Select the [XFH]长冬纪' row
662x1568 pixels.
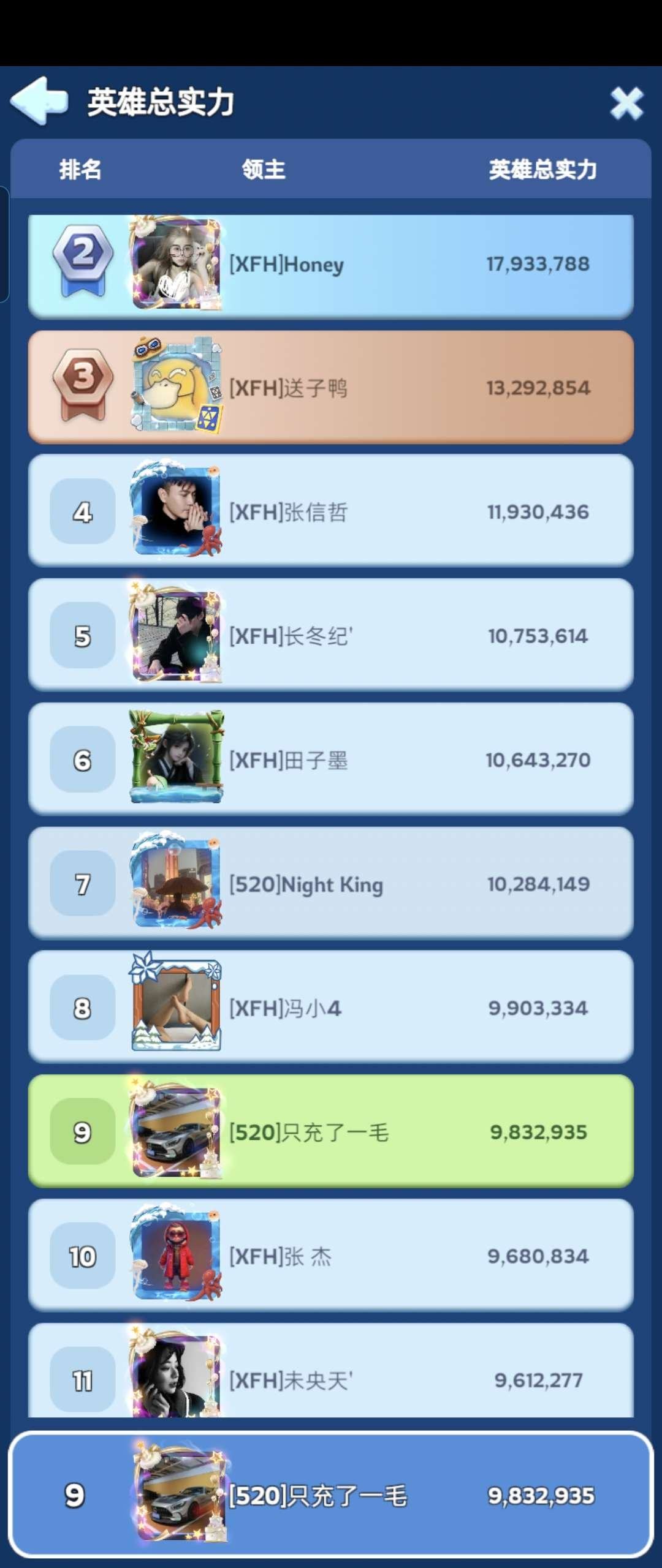(331, 636)
